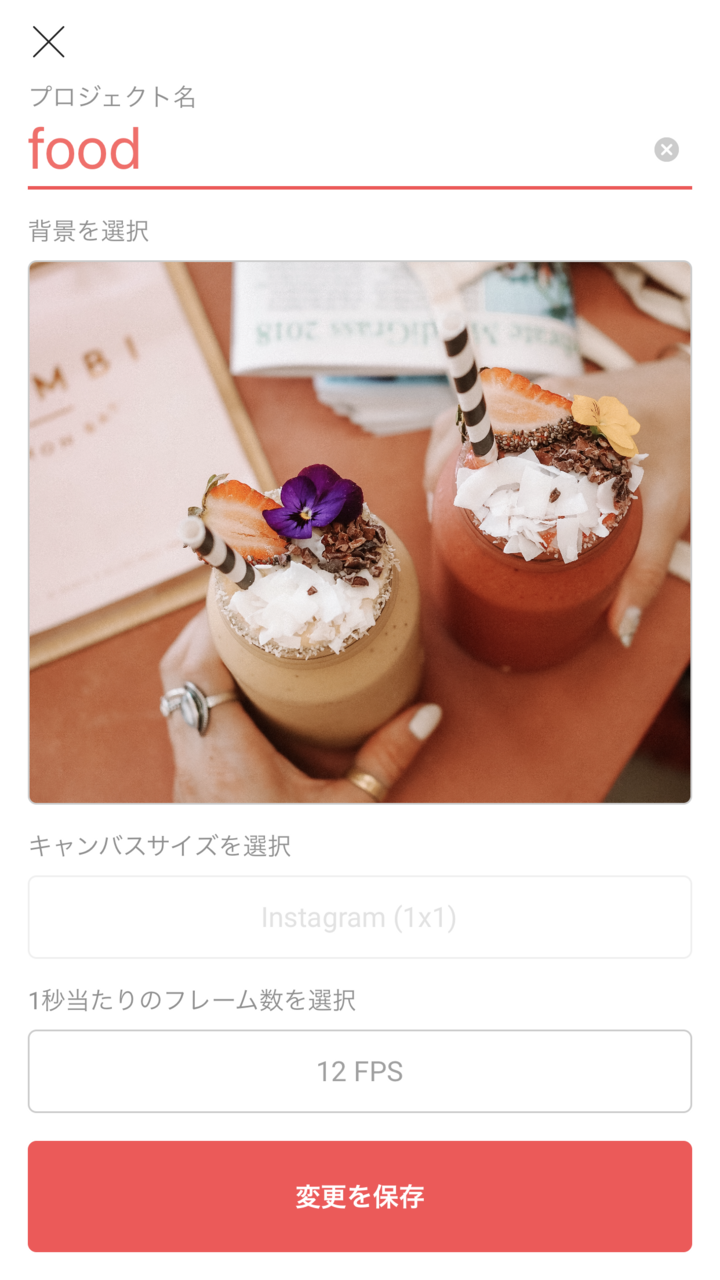Screen dimensions: 720x1280
Task: Close the project settings screen
Action: tap(48, 42)
